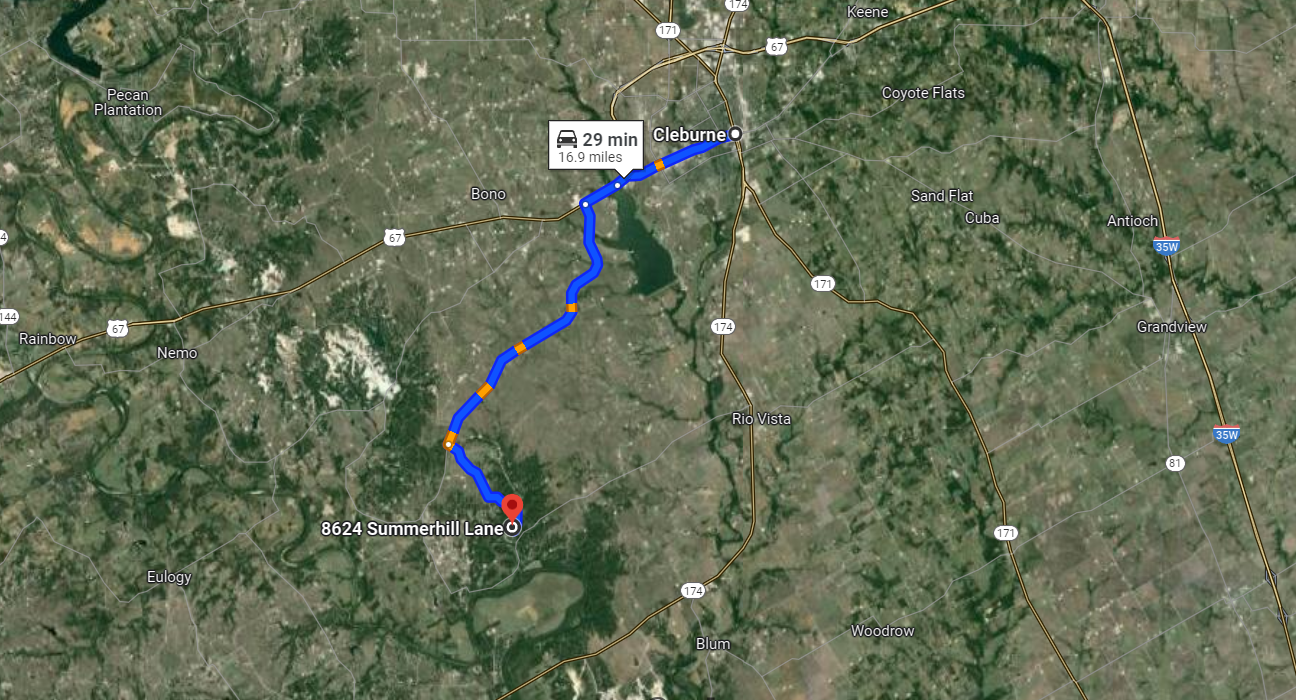Select the red destination pin at Summerhill Lane
The width and height of the screenshot is (1296, 700).
click(512, 507)
